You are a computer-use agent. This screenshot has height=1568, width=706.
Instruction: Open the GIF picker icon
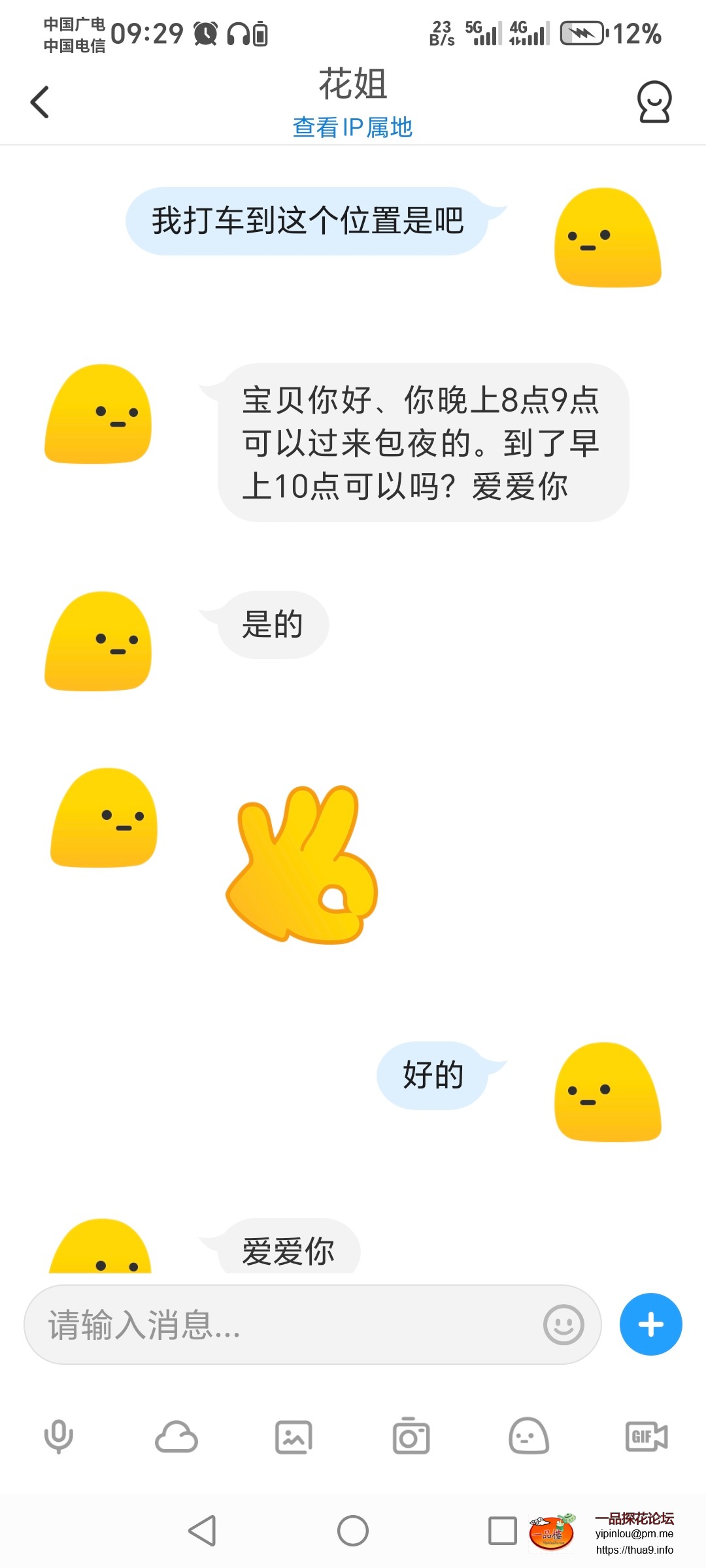(x=646, y=1437)
